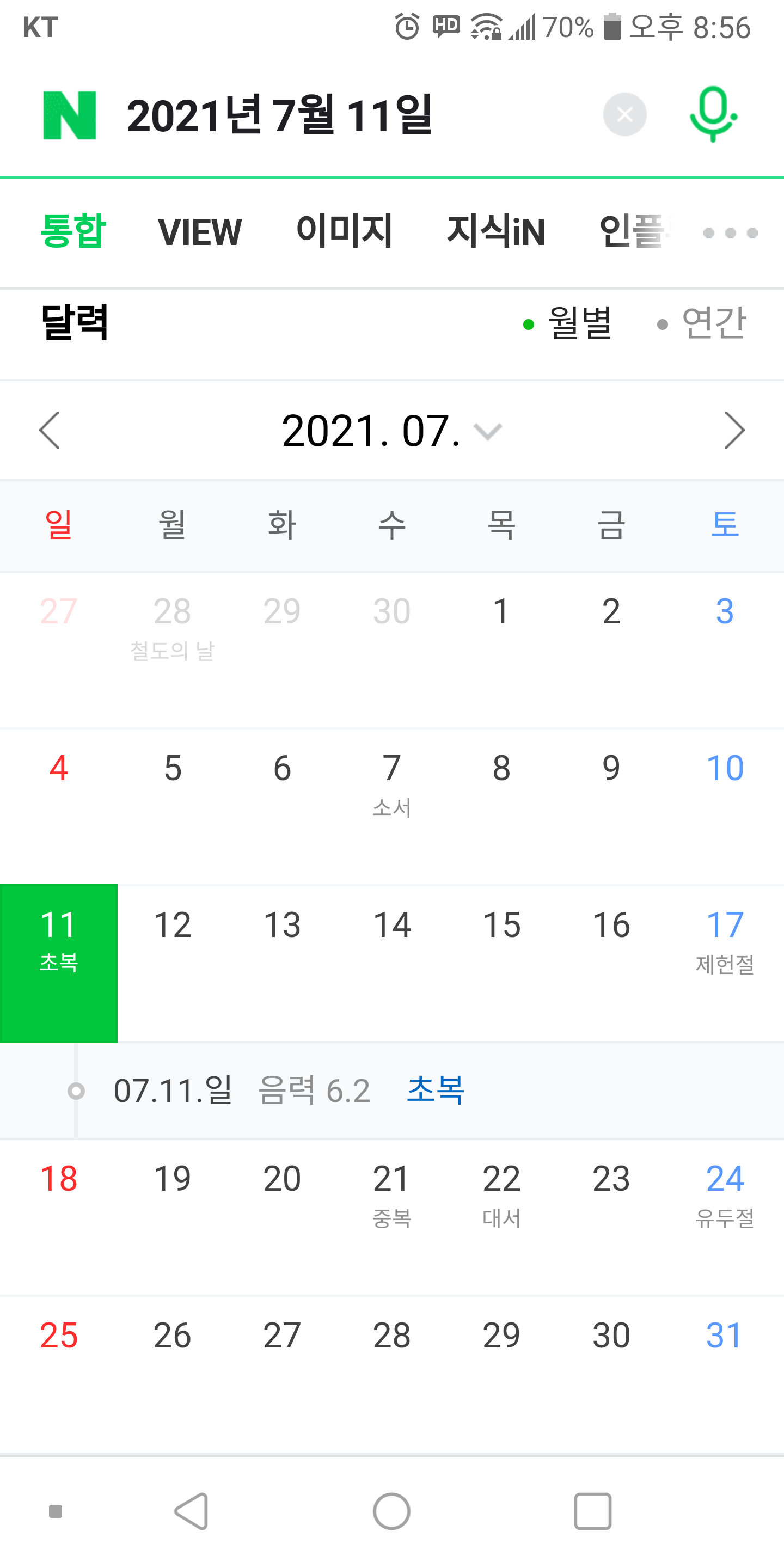Image resolution: width=784 pixels, height=1568 pixels.
Task: Tap the Naver logo to go home
Action: coord(69,115)
